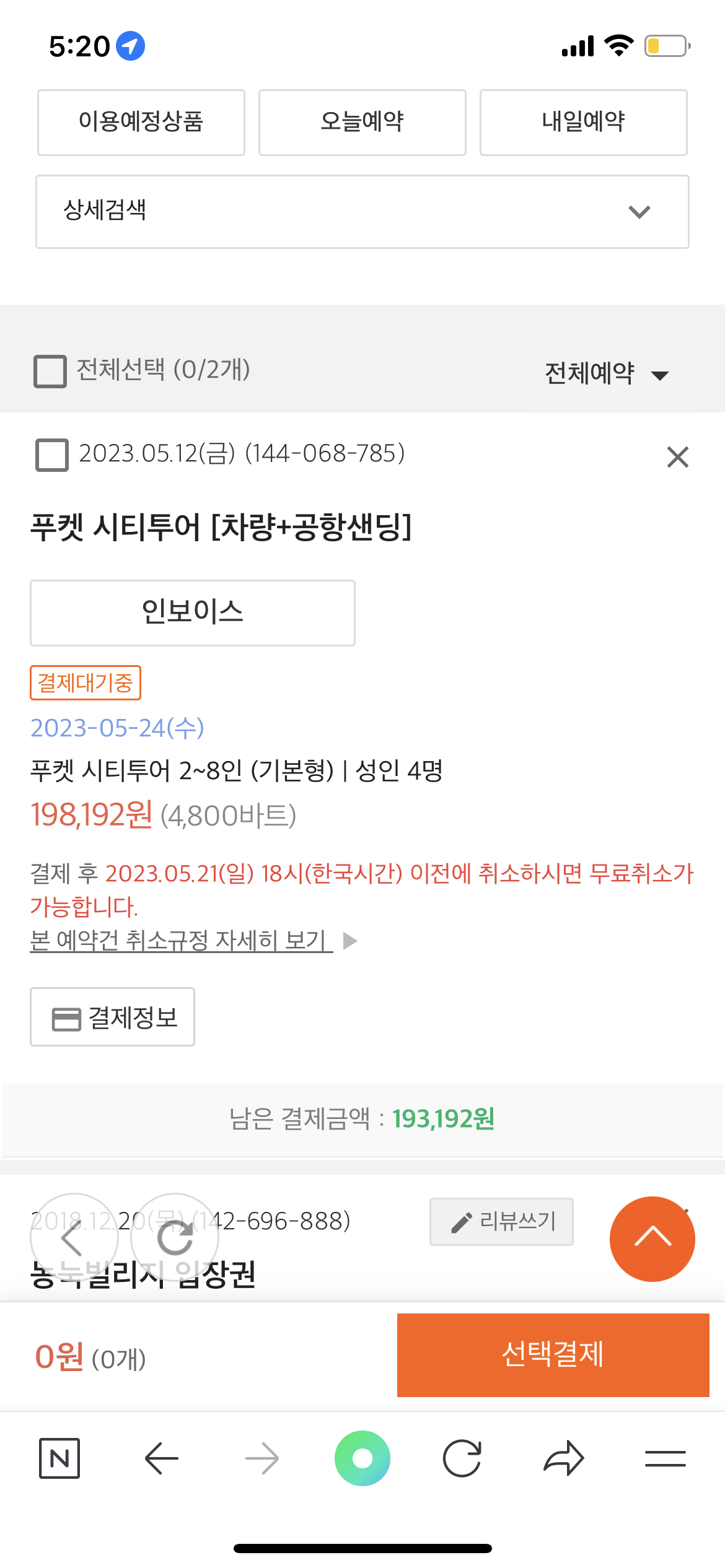Reload the page from the browser toolbar
The width and height of the screenshot is (725, 1568).
tap(462, 1458)
